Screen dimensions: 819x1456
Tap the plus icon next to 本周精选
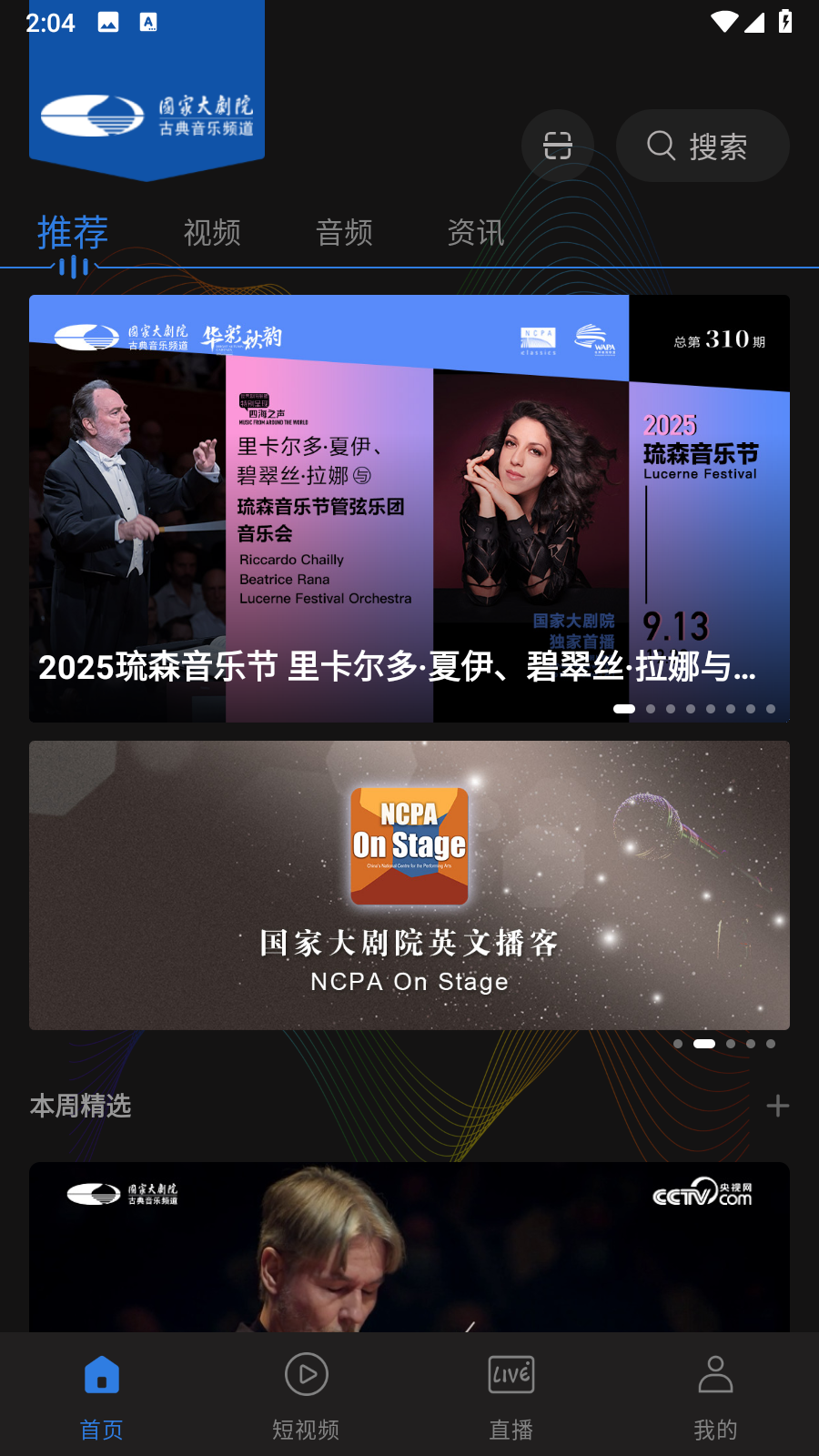(777, 1106)
